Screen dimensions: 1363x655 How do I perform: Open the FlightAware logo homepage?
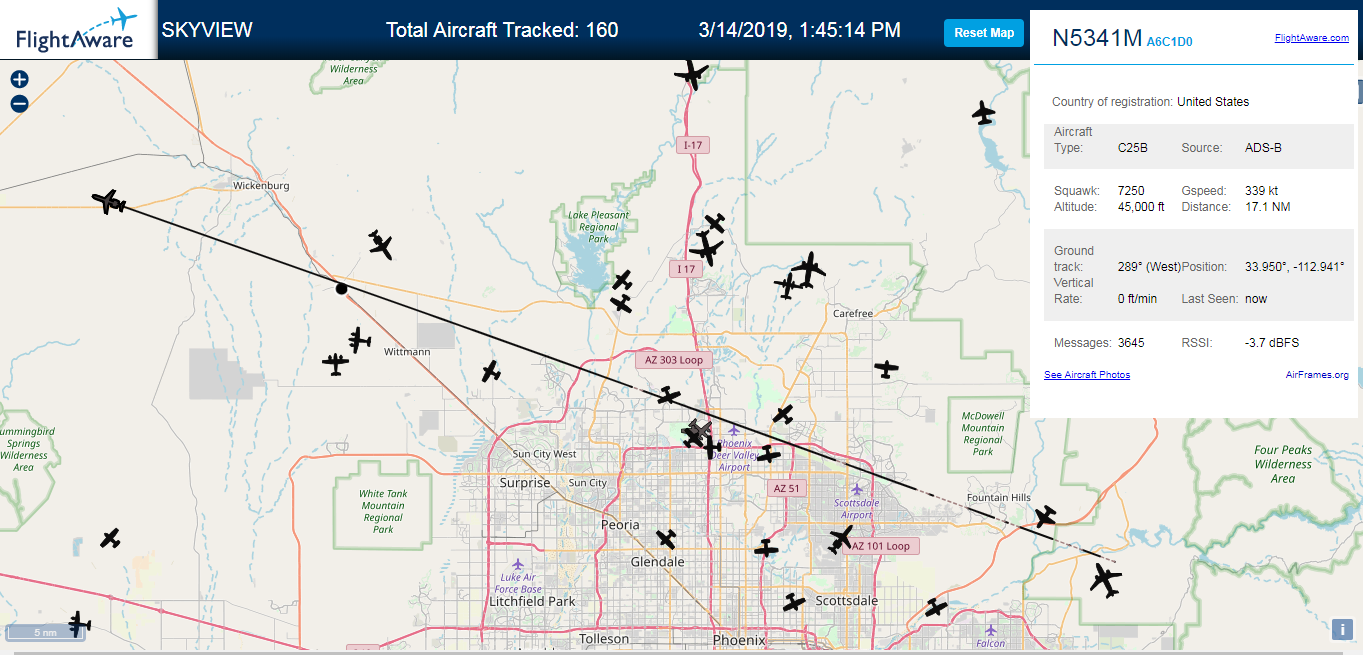[78, 30]
